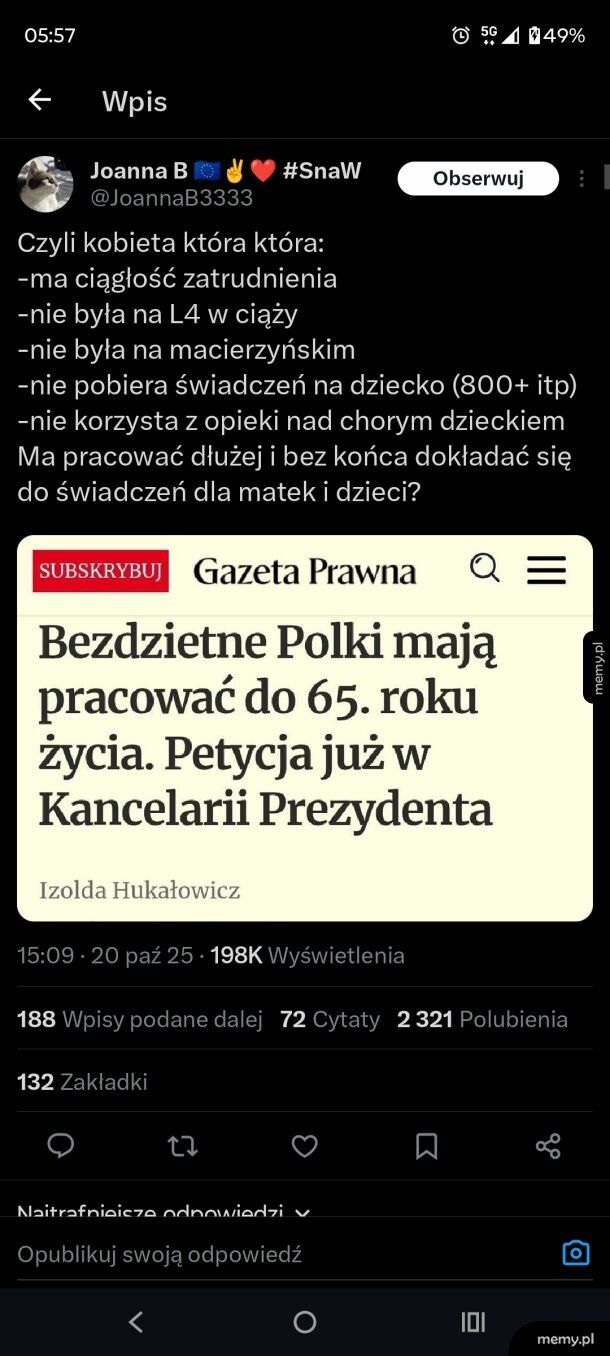
Task: View the 188 Wpisy podane dalej list
Action: coord(140,1019)
